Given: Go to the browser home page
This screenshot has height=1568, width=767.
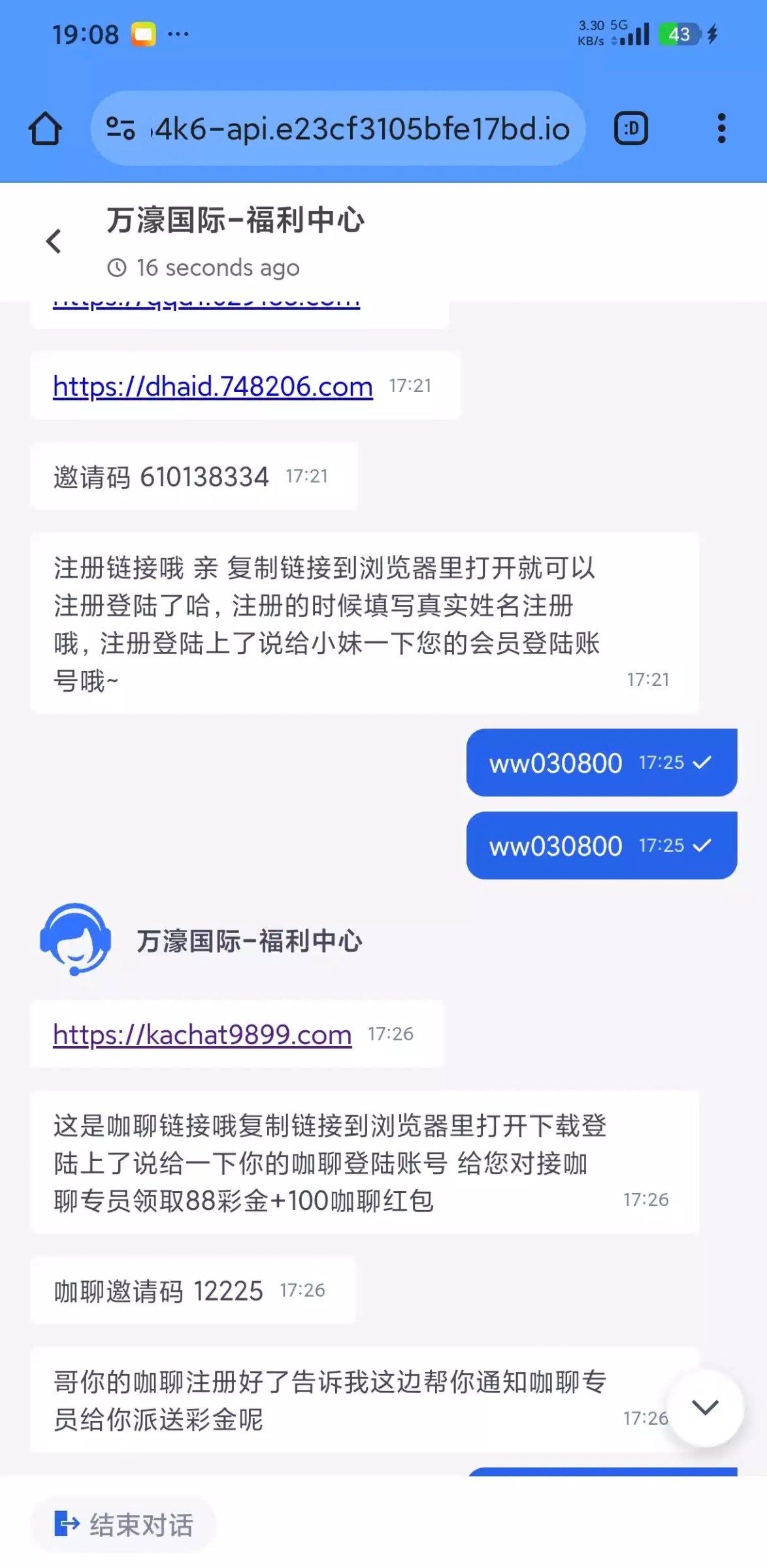Looking at the screenshot, I should pos(45,129).
